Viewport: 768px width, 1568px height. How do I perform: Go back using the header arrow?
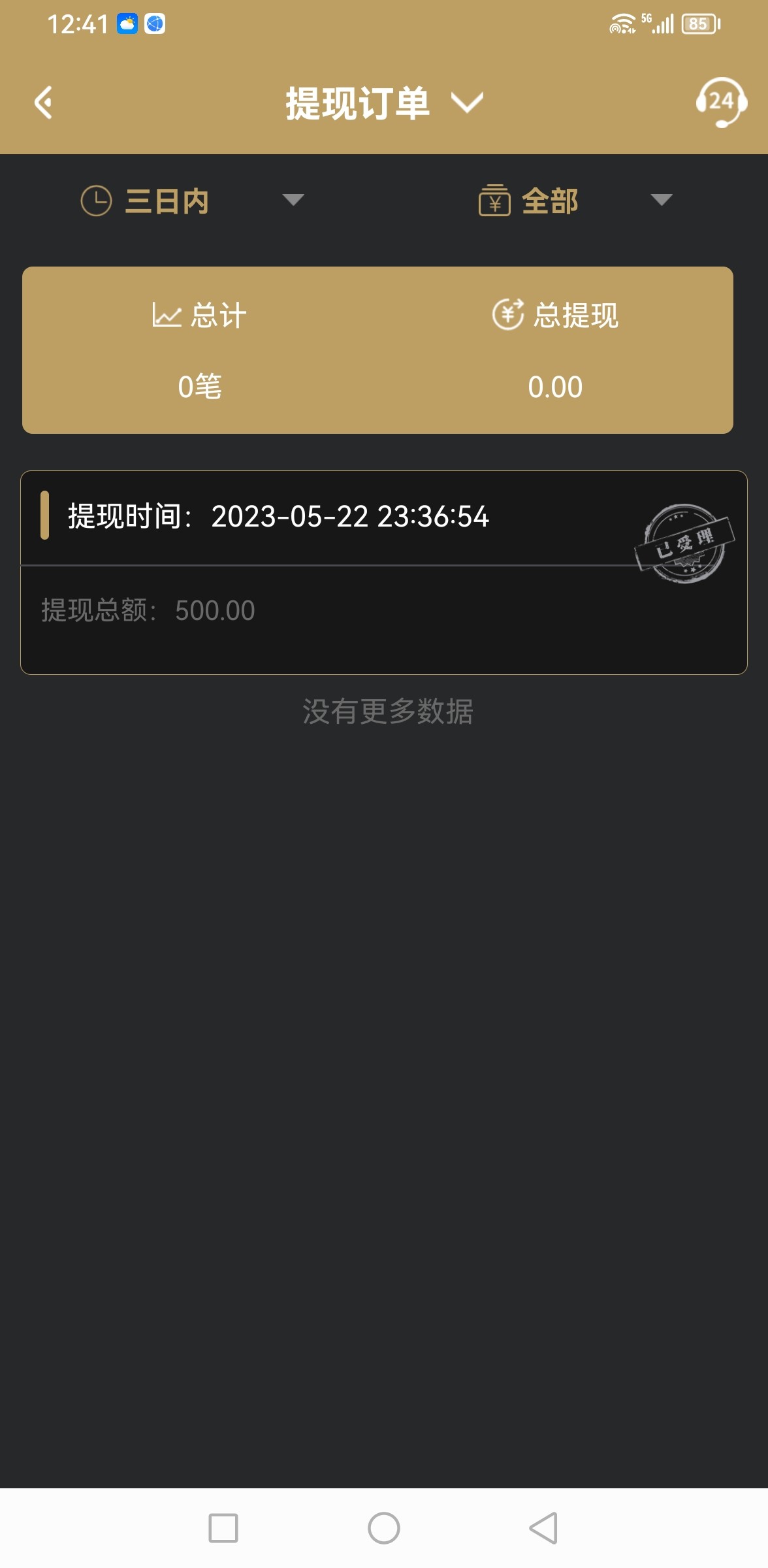[x=44, y=103]
